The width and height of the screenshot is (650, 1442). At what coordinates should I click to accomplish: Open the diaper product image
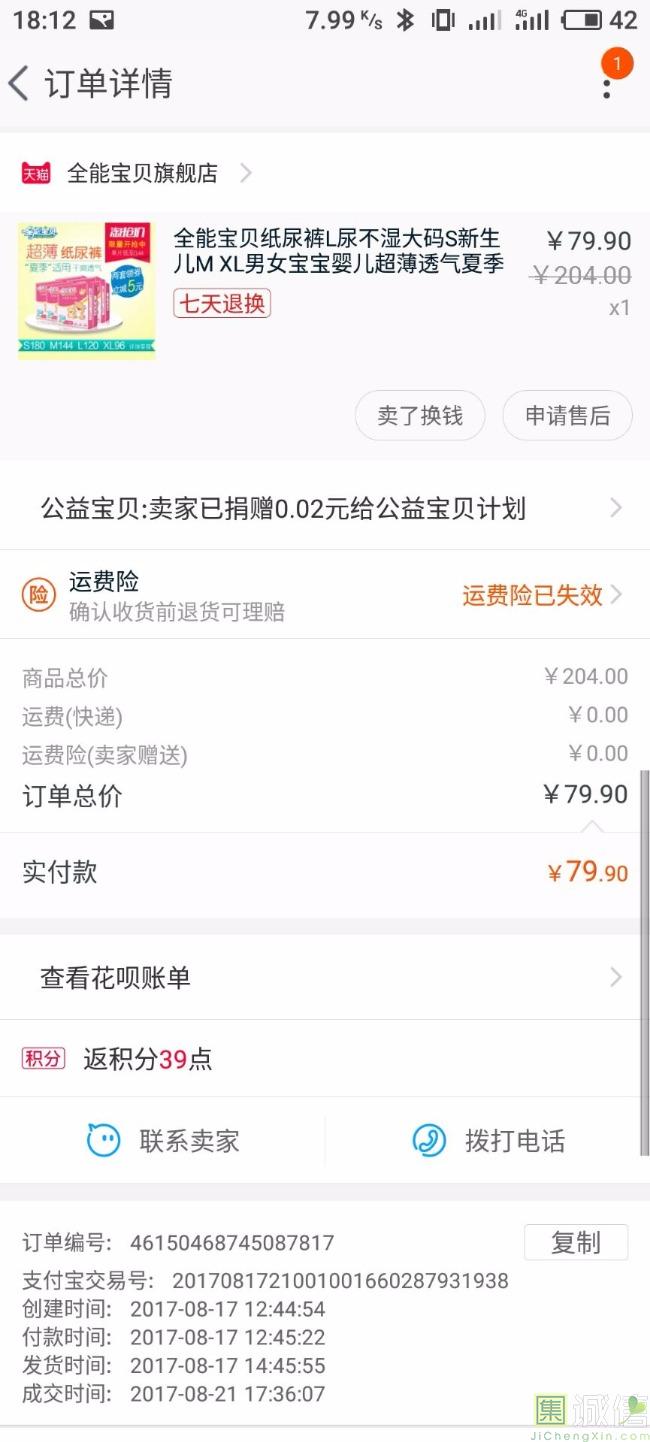click(86, 290)
